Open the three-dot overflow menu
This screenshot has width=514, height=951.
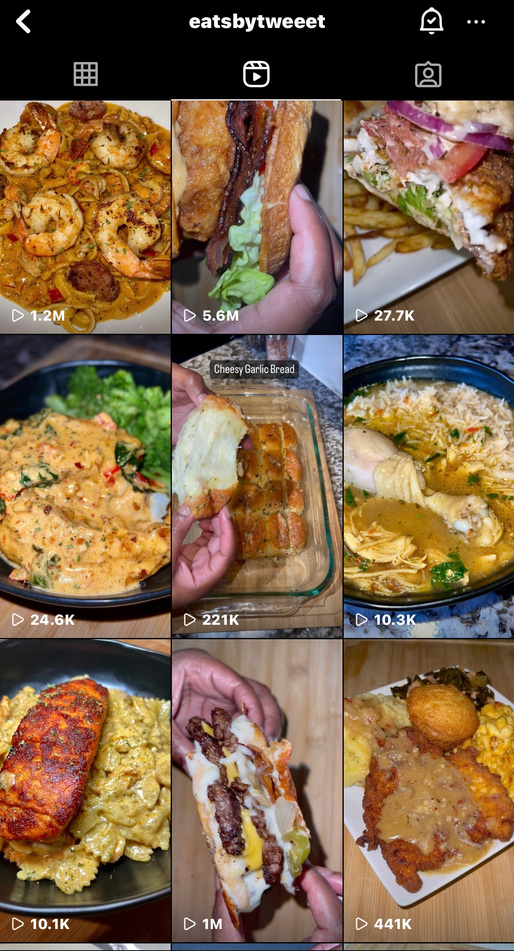pos(476,22)
